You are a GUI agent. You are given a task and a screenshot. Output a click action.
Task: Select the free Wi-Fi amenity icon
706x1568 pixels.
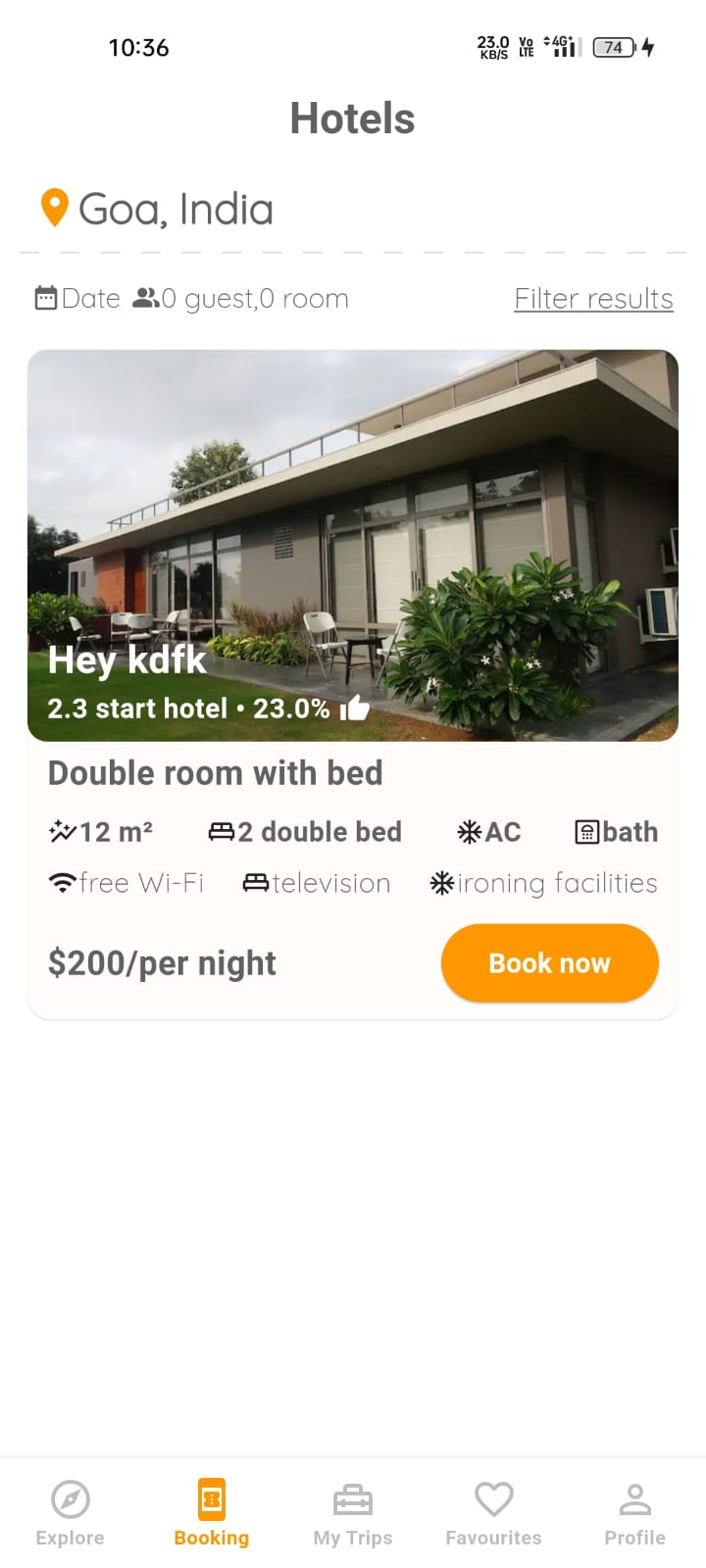click(x=62, y=882)
